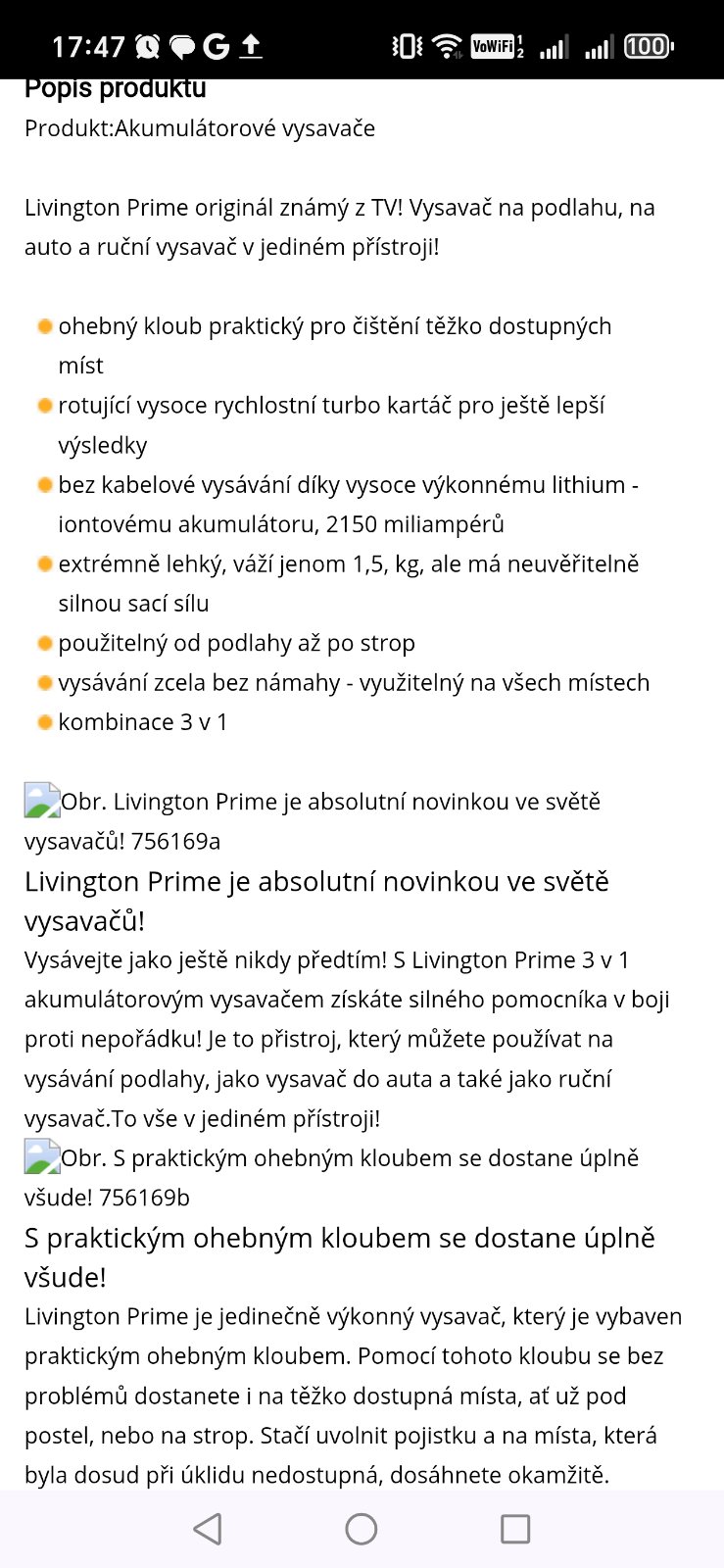Go back using the system back button
Viewport: 724px width, 1568px height.
(x=208, y=1528)
